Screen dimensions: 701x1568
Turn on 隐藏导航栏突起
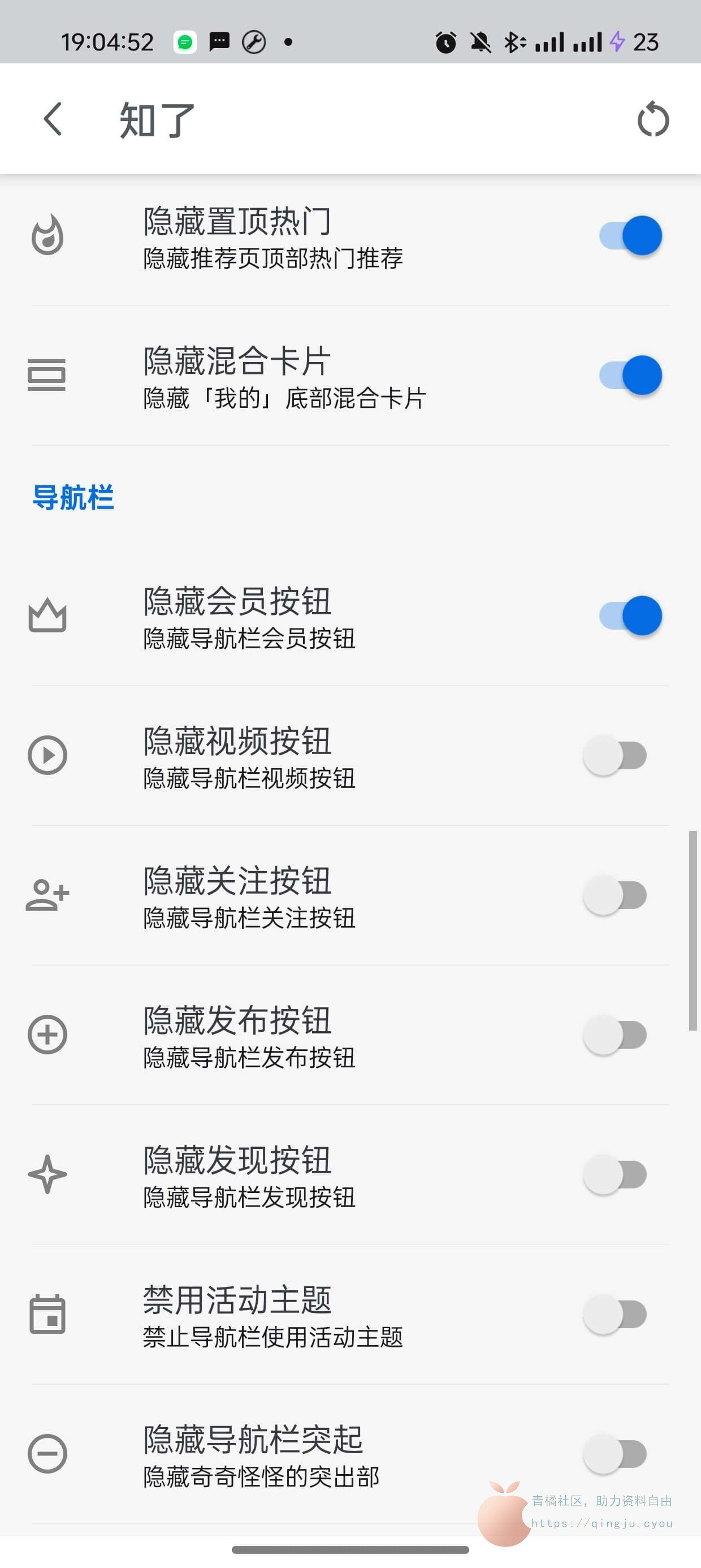click(x=615, y=1454)
